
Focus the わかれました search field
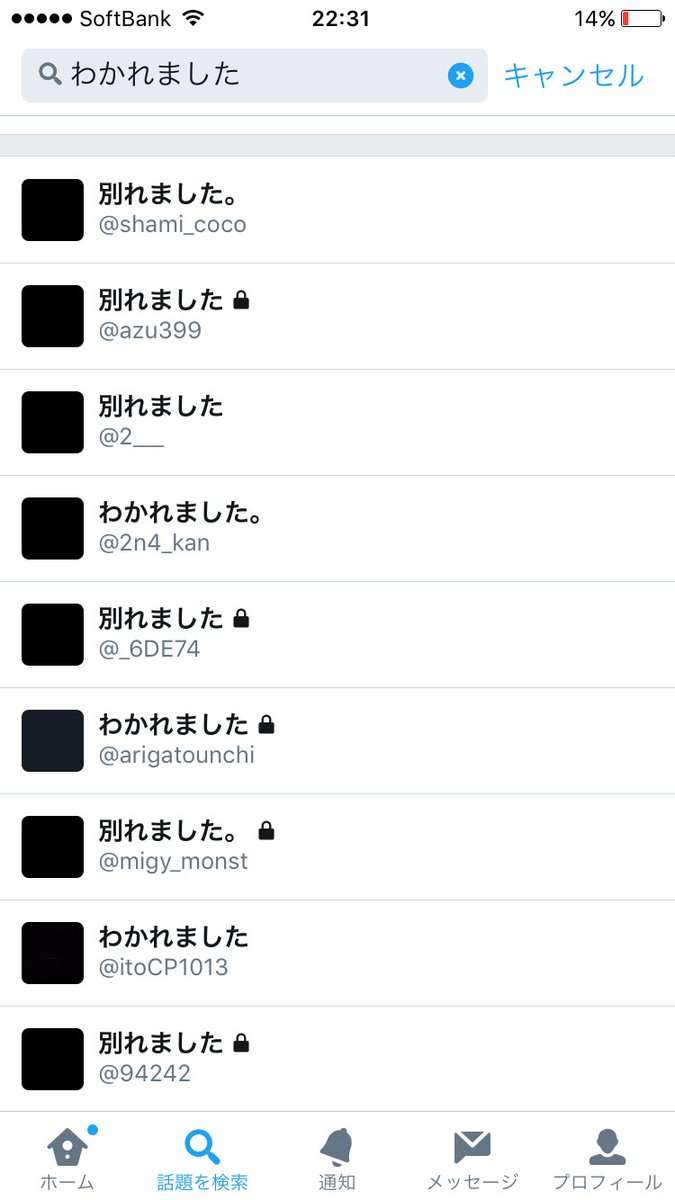pos(254,75)
